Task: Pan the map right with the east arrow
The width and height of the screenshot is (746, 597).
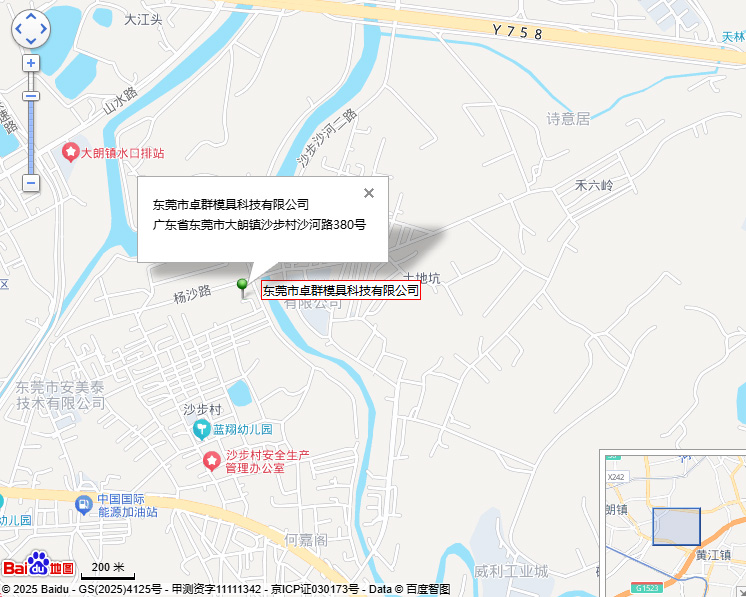Action: click(x=43, y=30)
